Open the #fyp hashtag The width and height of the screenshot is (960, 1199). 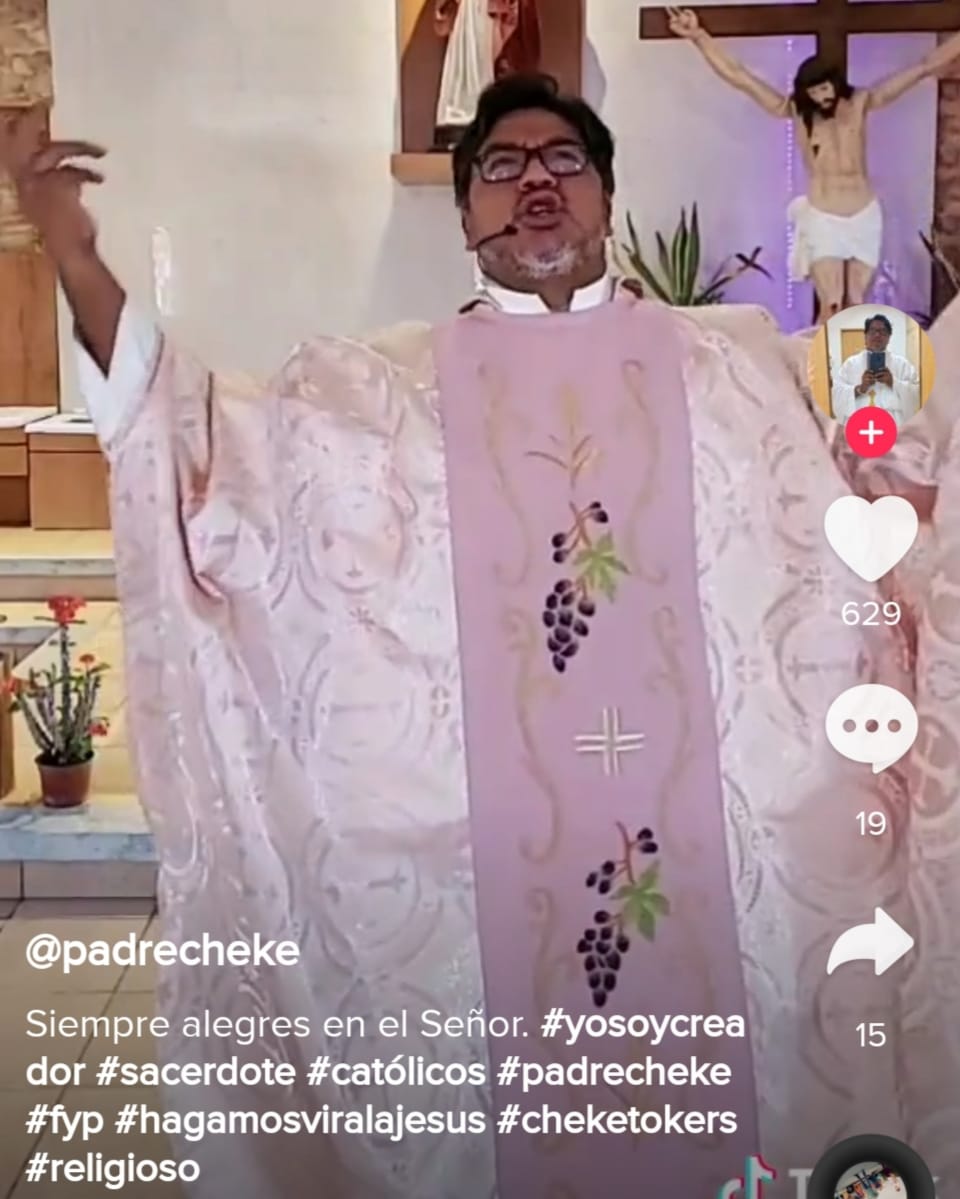pyautogui.click(x=64, y=1121)
